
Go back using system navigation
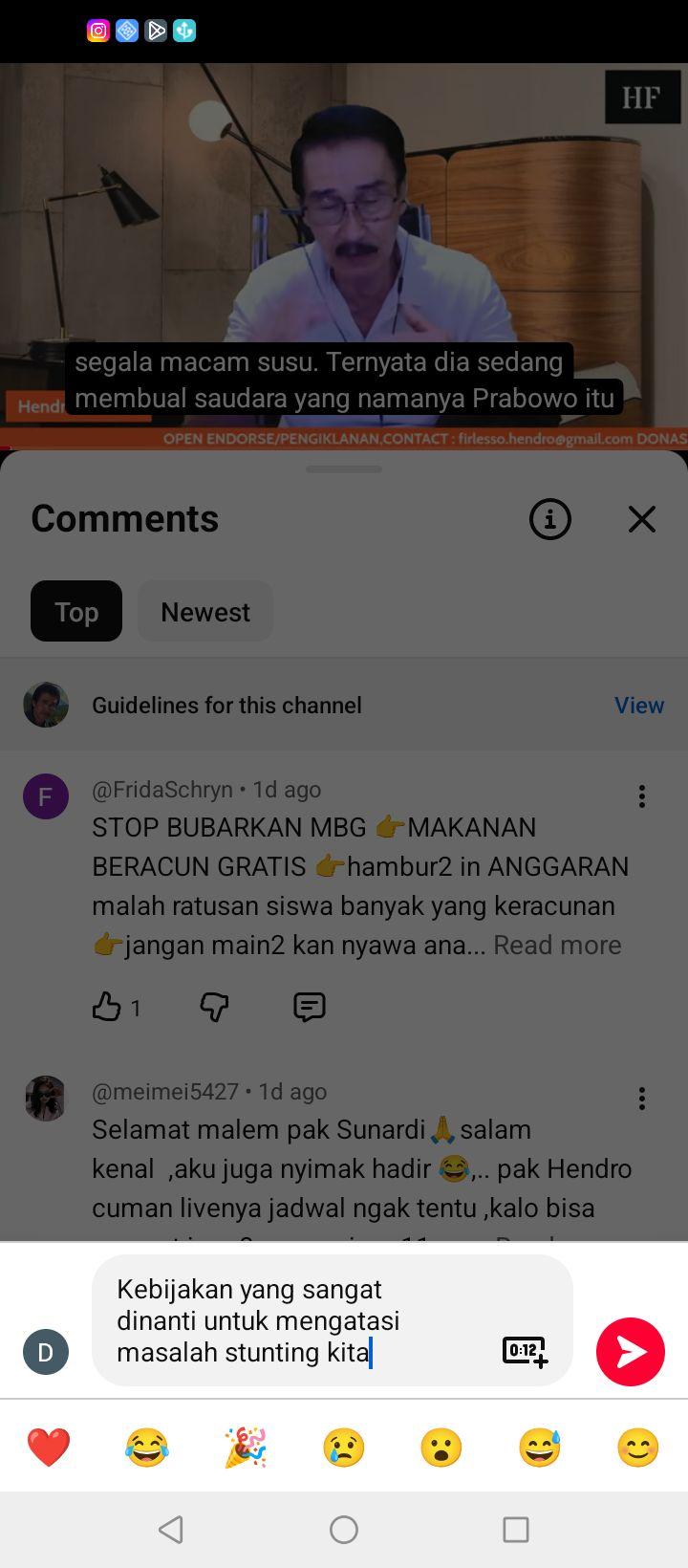pos(171,1530)
